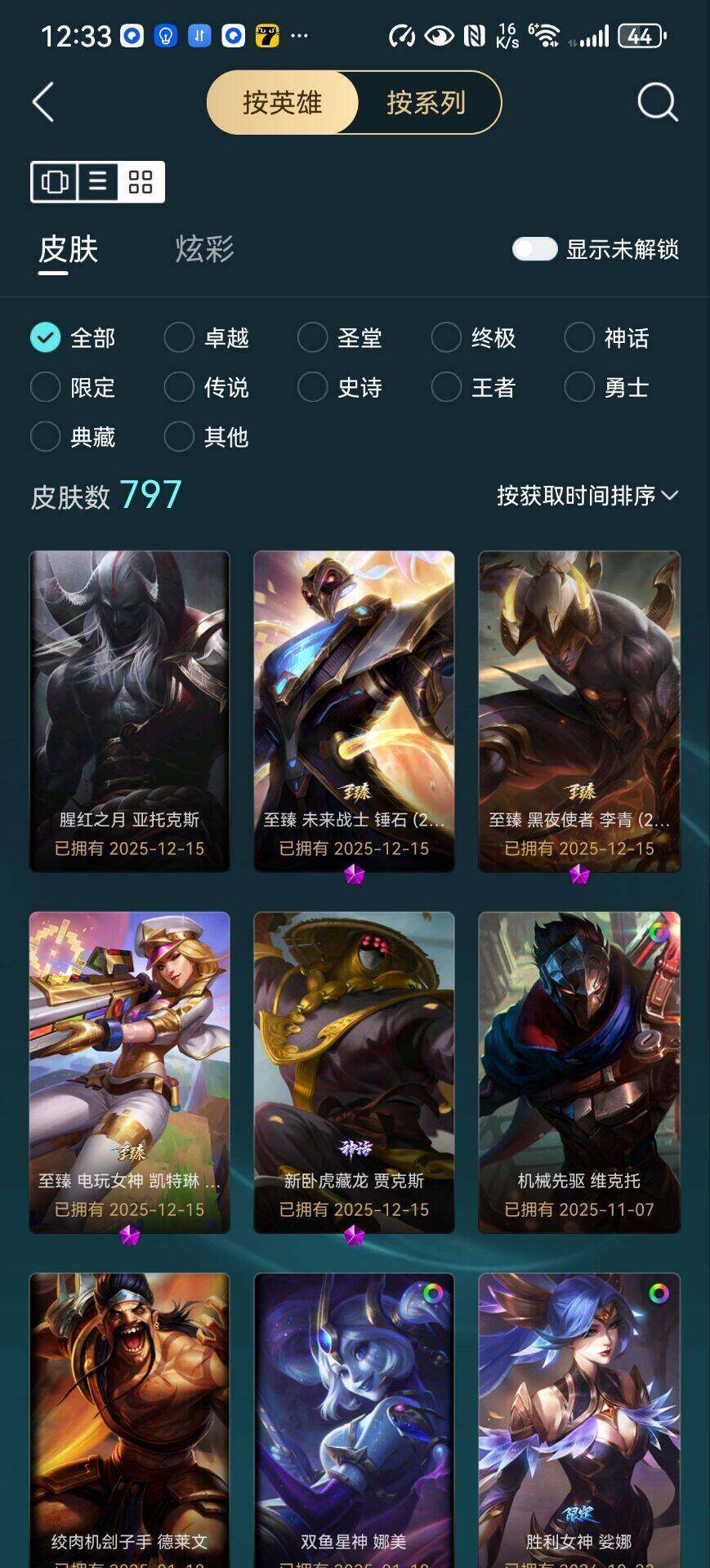Open the 至臻 未来战士 锤石 skin card
Screen dimensions: 710x1568
pyautogui.click(x=354, y=710)
